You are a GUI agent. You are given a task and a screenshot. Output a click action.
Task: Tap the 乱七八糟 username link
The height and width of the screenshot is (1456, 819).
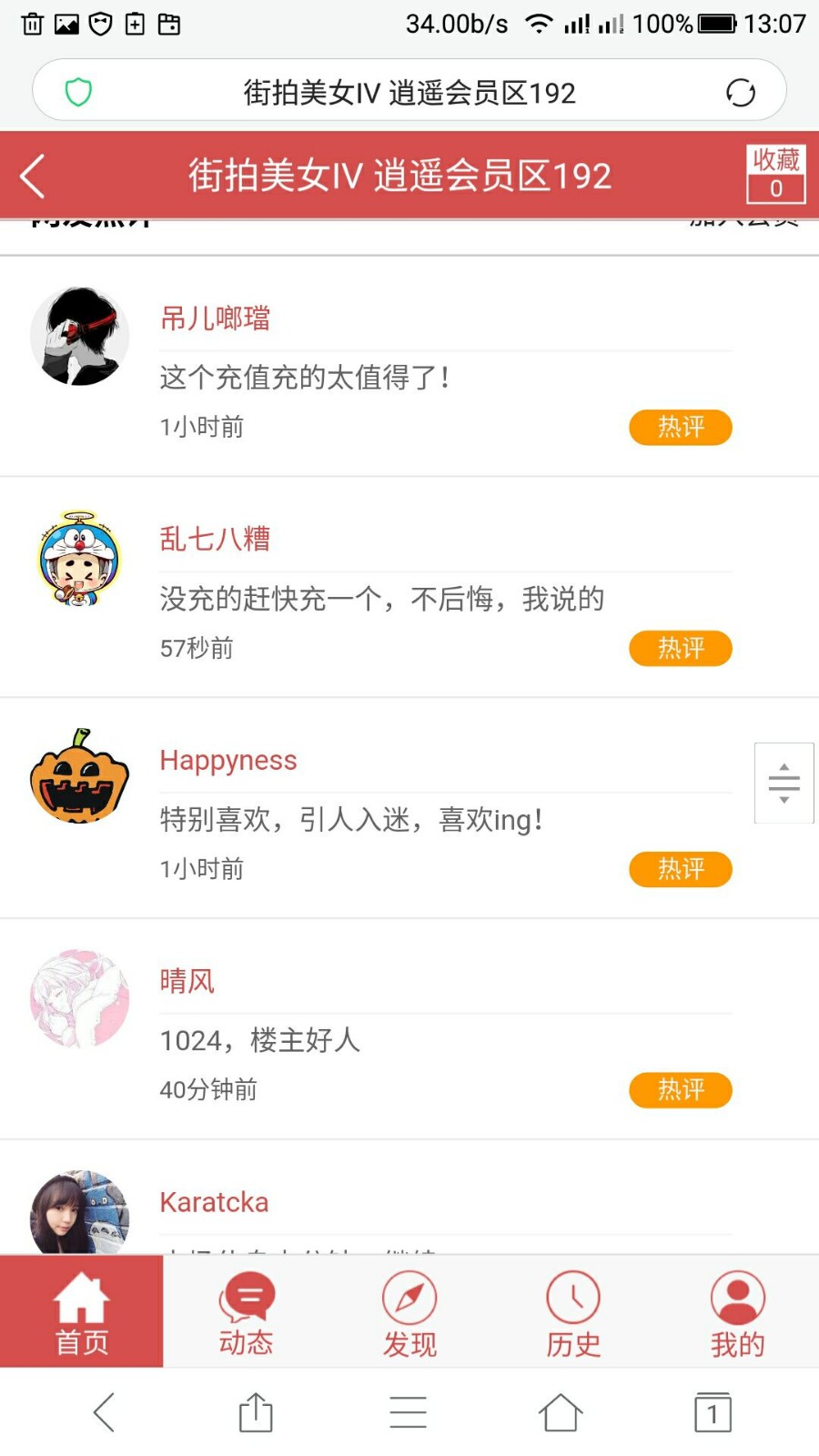point(215,539)
